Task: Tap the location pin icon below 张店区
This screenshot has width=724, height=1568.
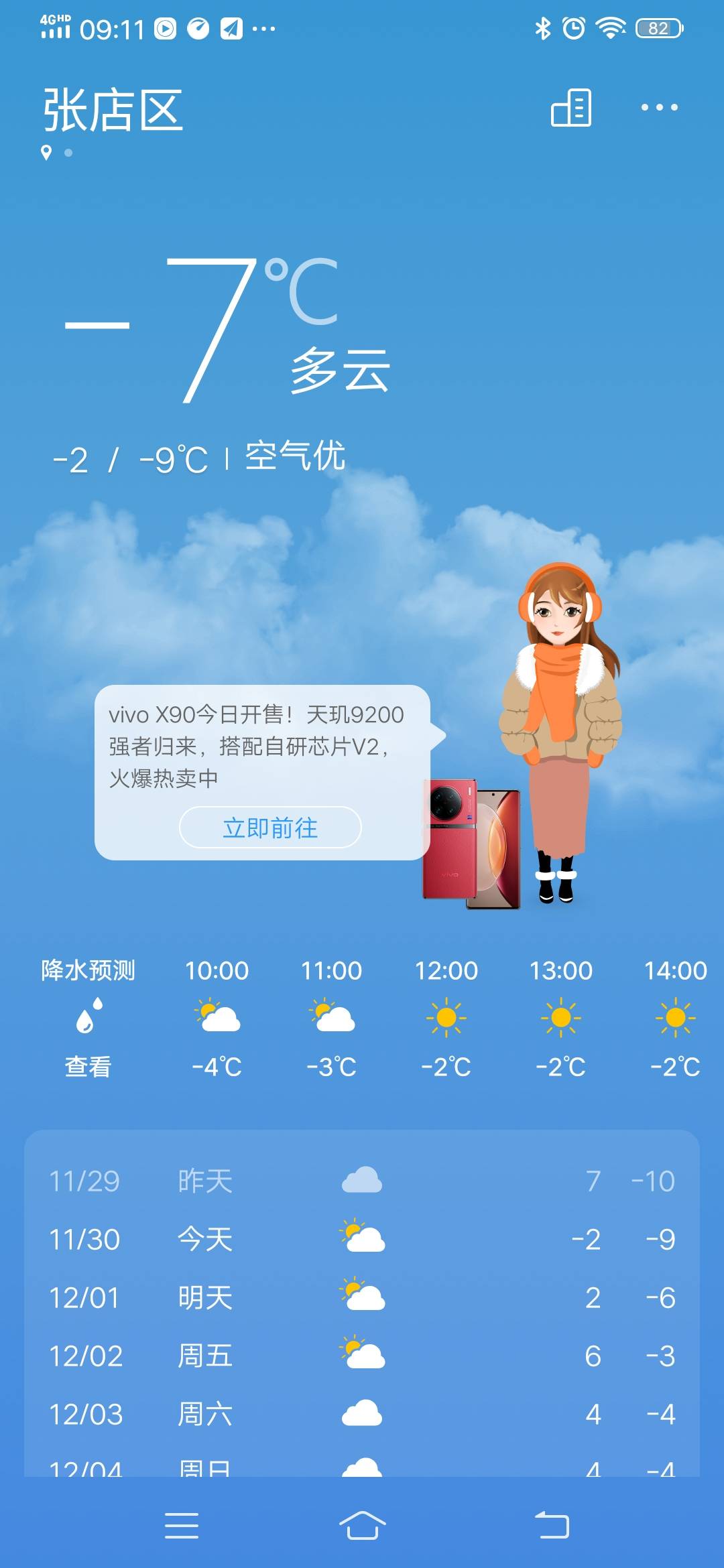Action: 45,153
